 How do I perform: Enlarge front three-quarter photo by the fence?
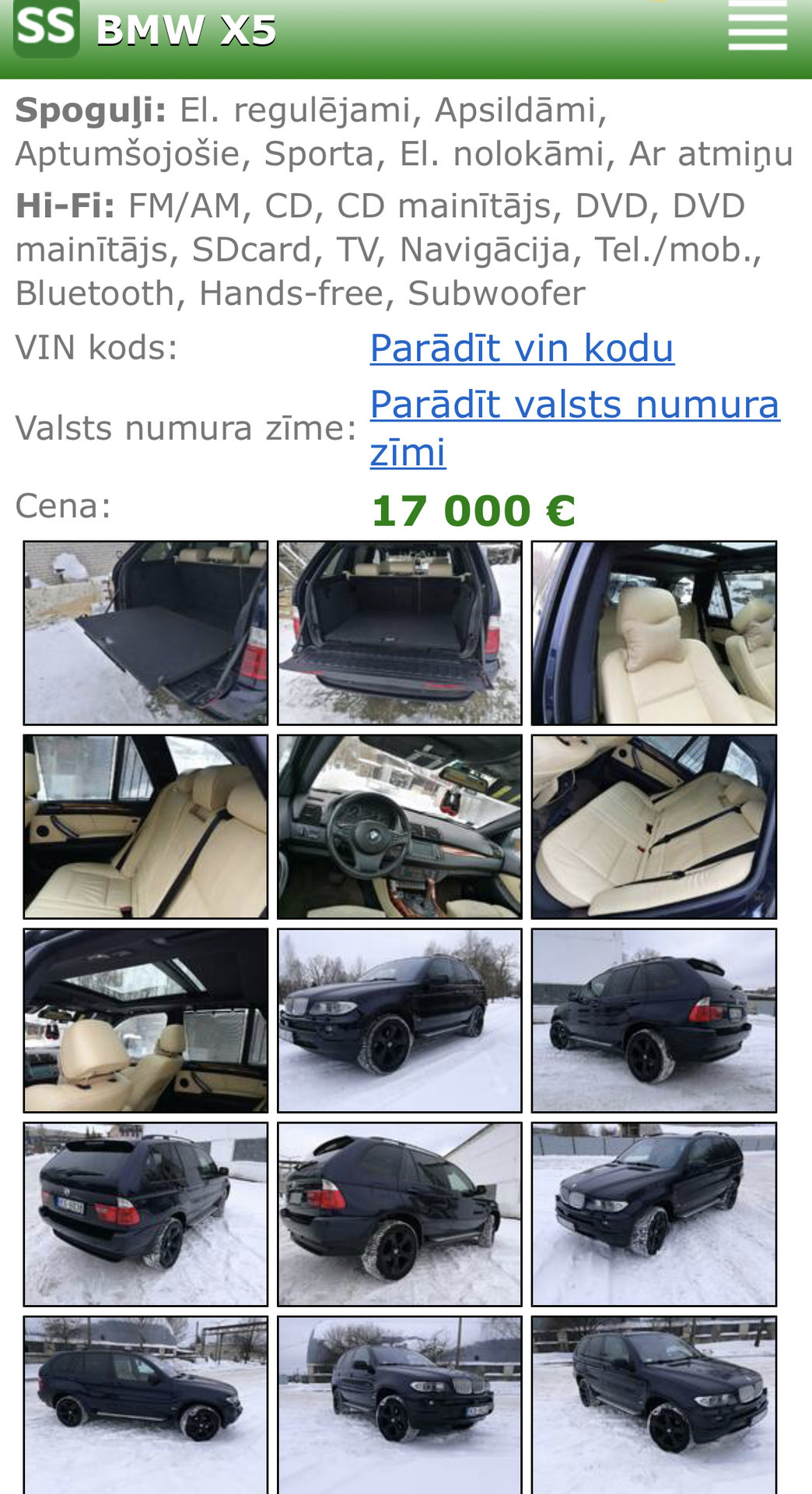click(x=653, y=1405)
